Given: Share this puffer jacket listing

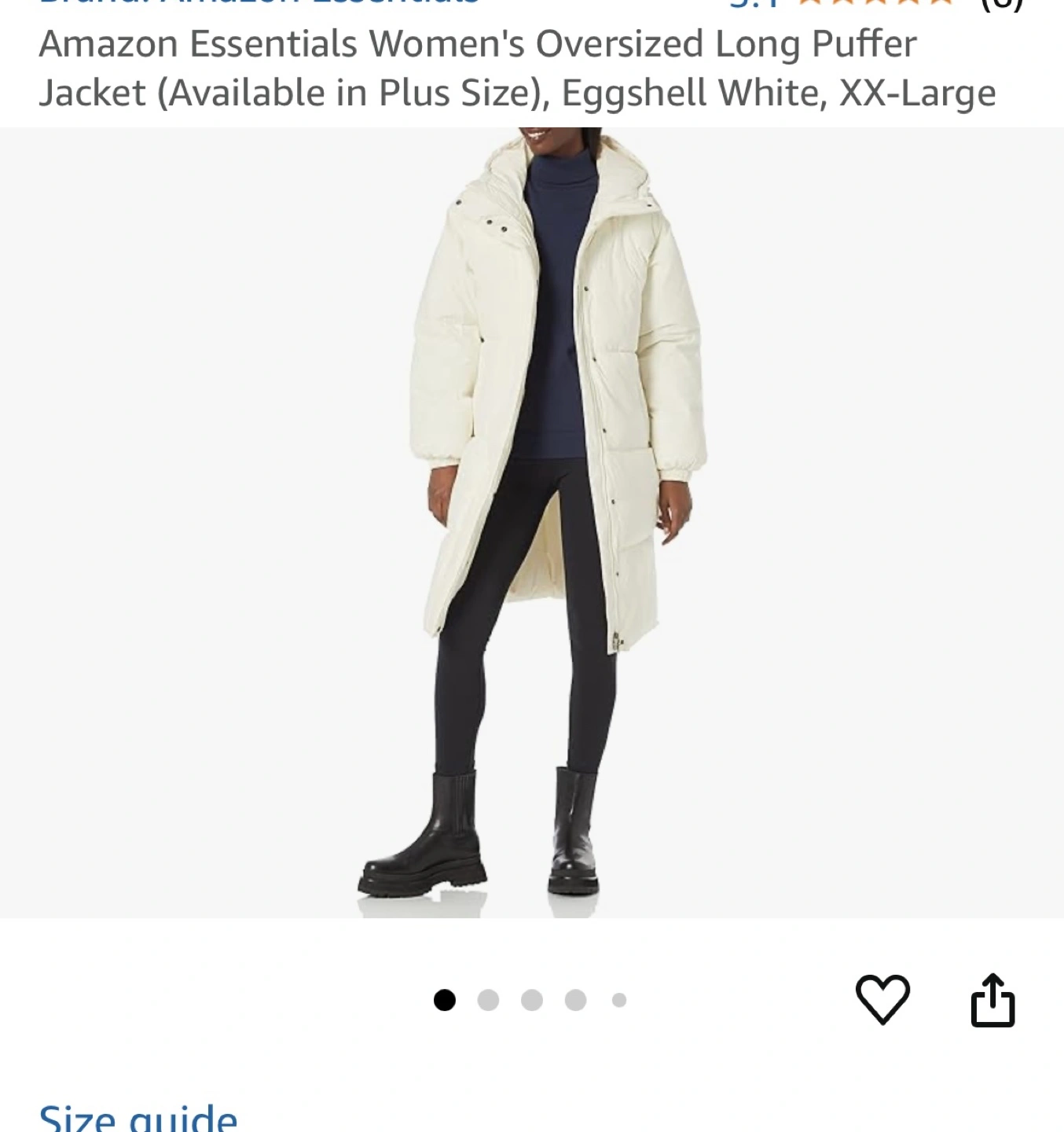Looking at the screenshot, I should (x=993, y=1000).
